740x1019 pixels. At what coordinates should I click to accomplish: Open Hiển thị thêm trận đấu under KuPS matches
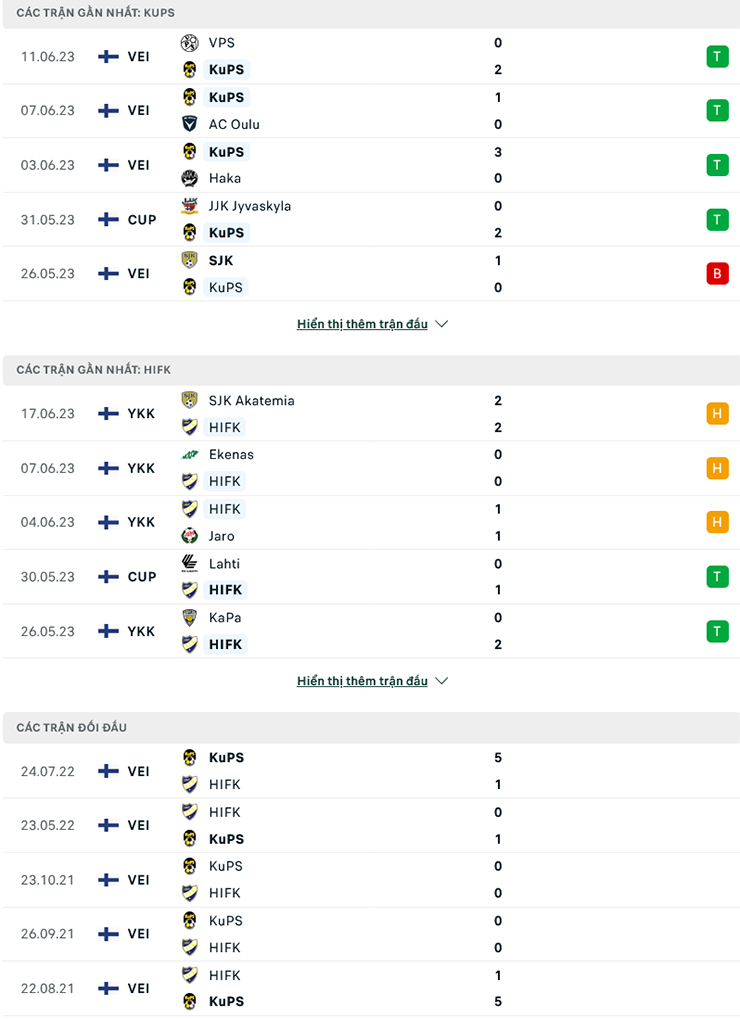363,323
